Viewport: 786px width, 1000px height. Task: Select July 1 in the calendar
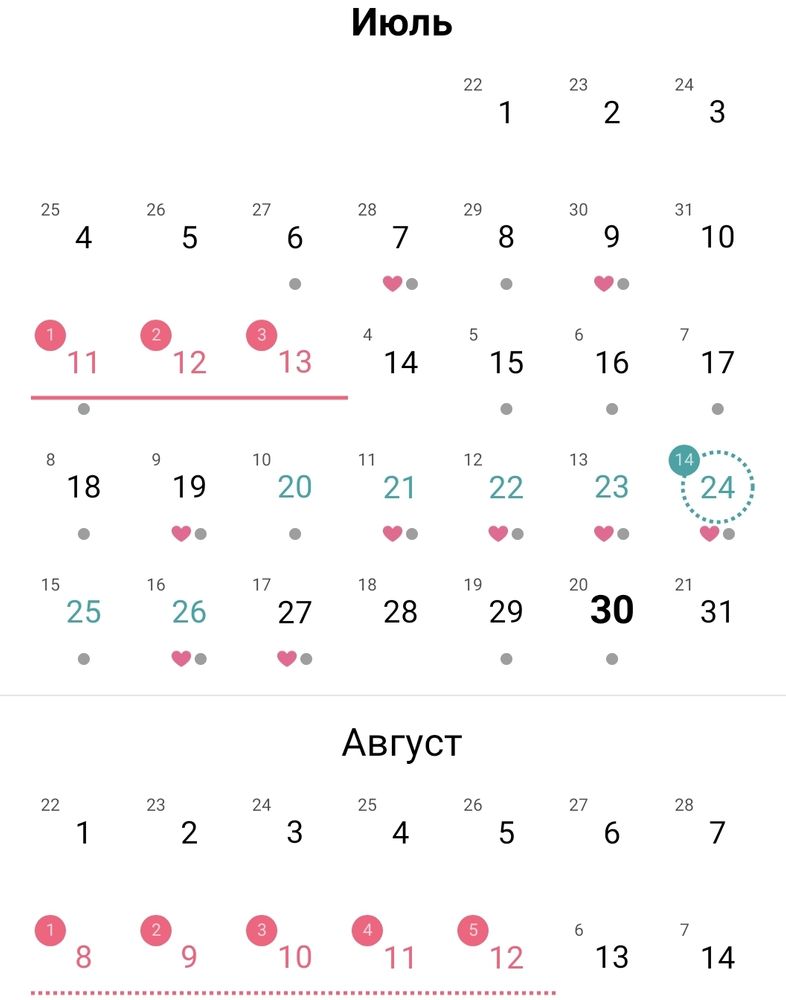coord(506,113)
